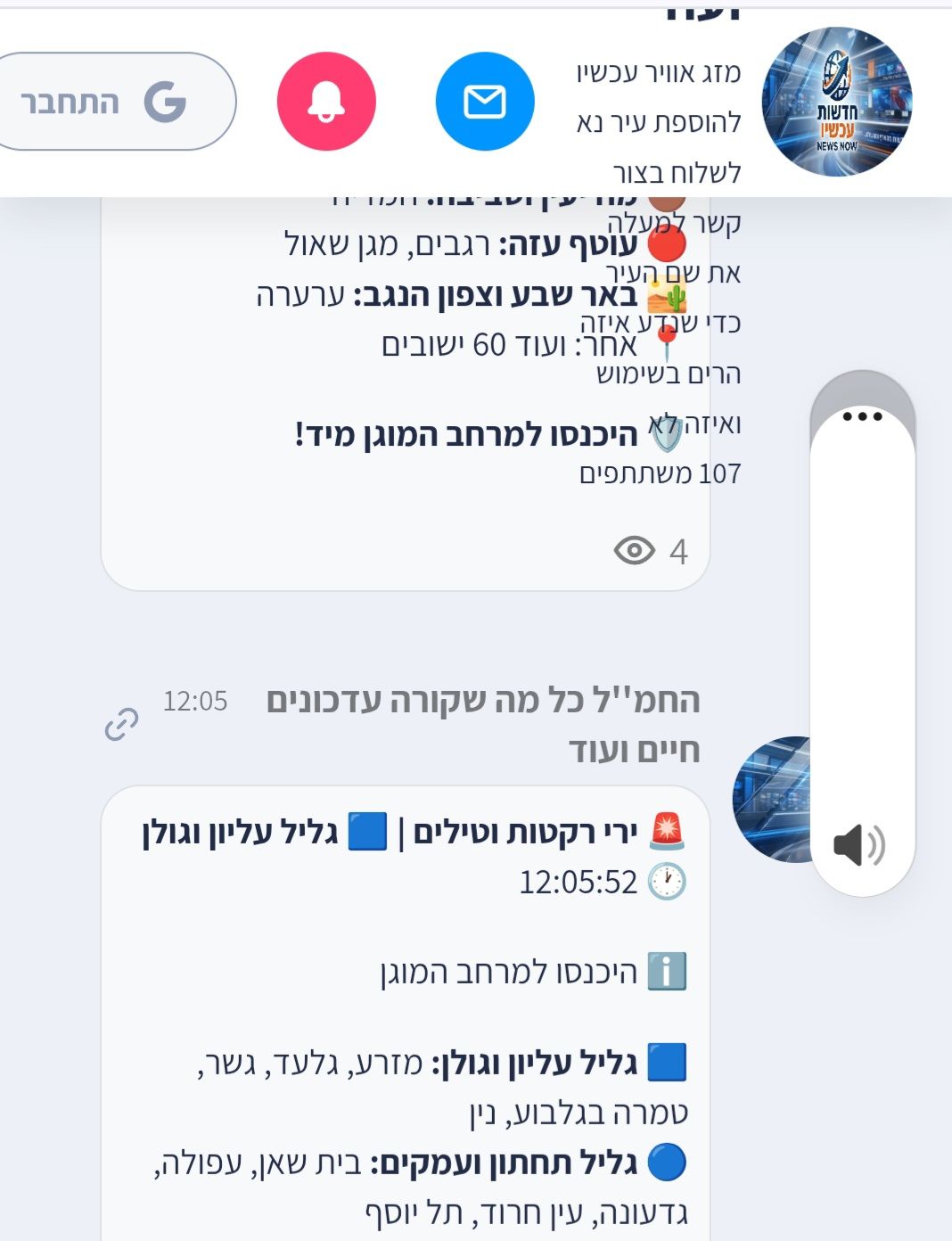Viewport: 952px width, 1241px height.
Task: Open the small avatar beside the floating player
Action: tap(774, 800)
